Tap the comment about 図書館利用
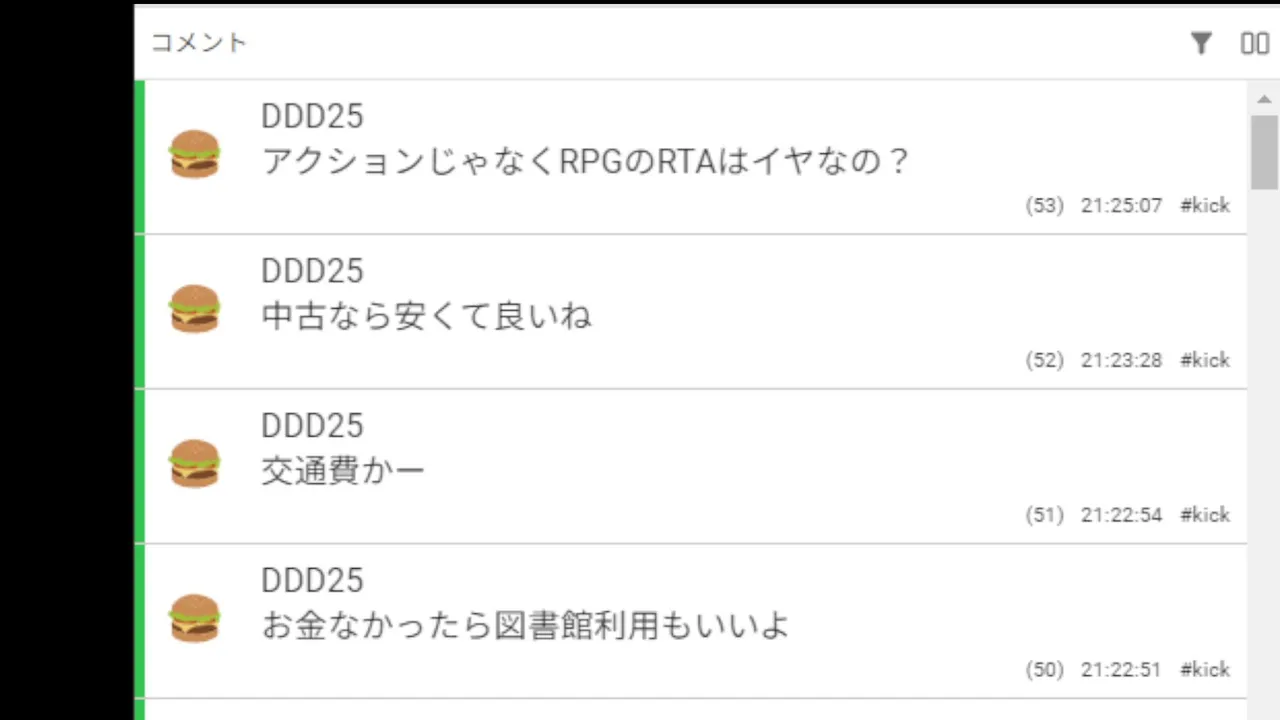The height and width of the screenshot is (720, 1280). click(525, 625)
